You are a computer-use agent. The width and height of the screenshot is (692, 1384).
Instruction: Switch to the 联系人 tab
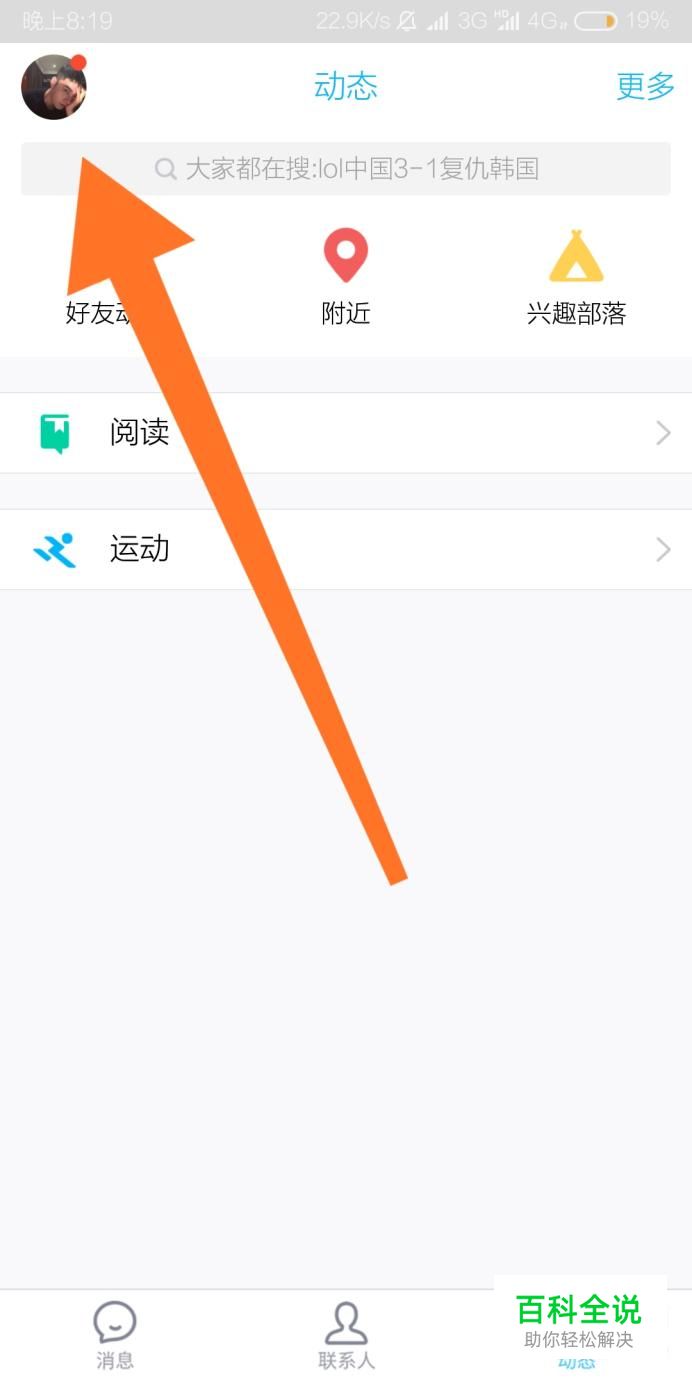pos(346,1335)
